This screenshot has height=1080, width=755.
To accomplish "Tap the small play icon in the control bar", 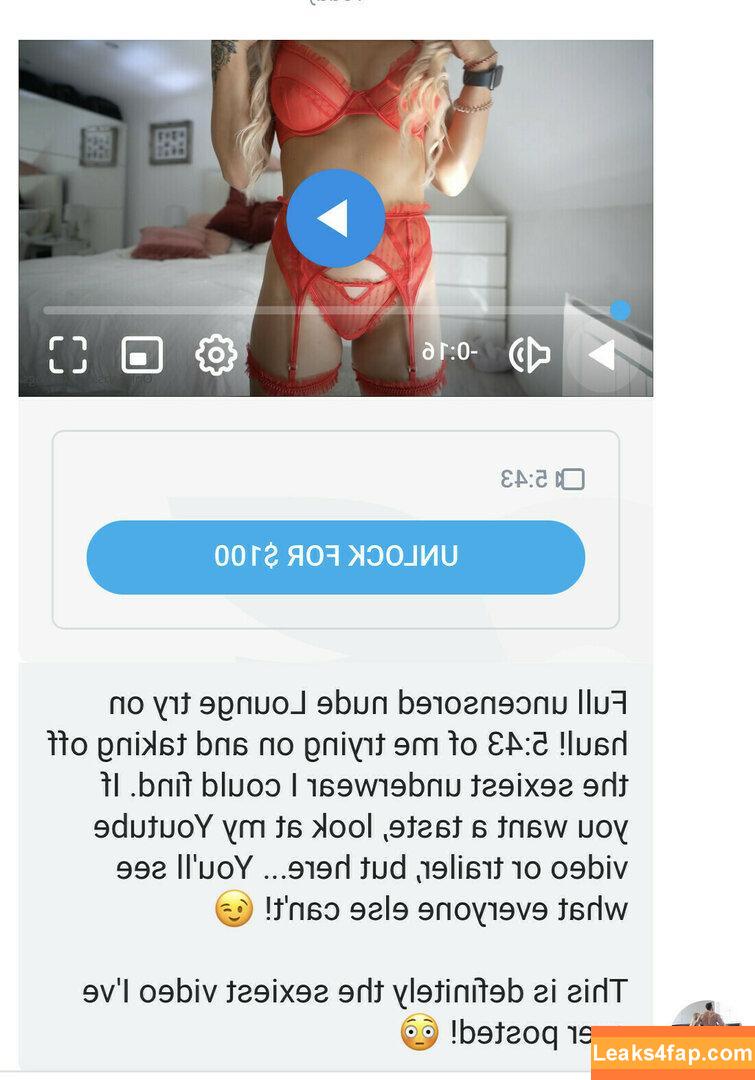I will click(601, 354).
